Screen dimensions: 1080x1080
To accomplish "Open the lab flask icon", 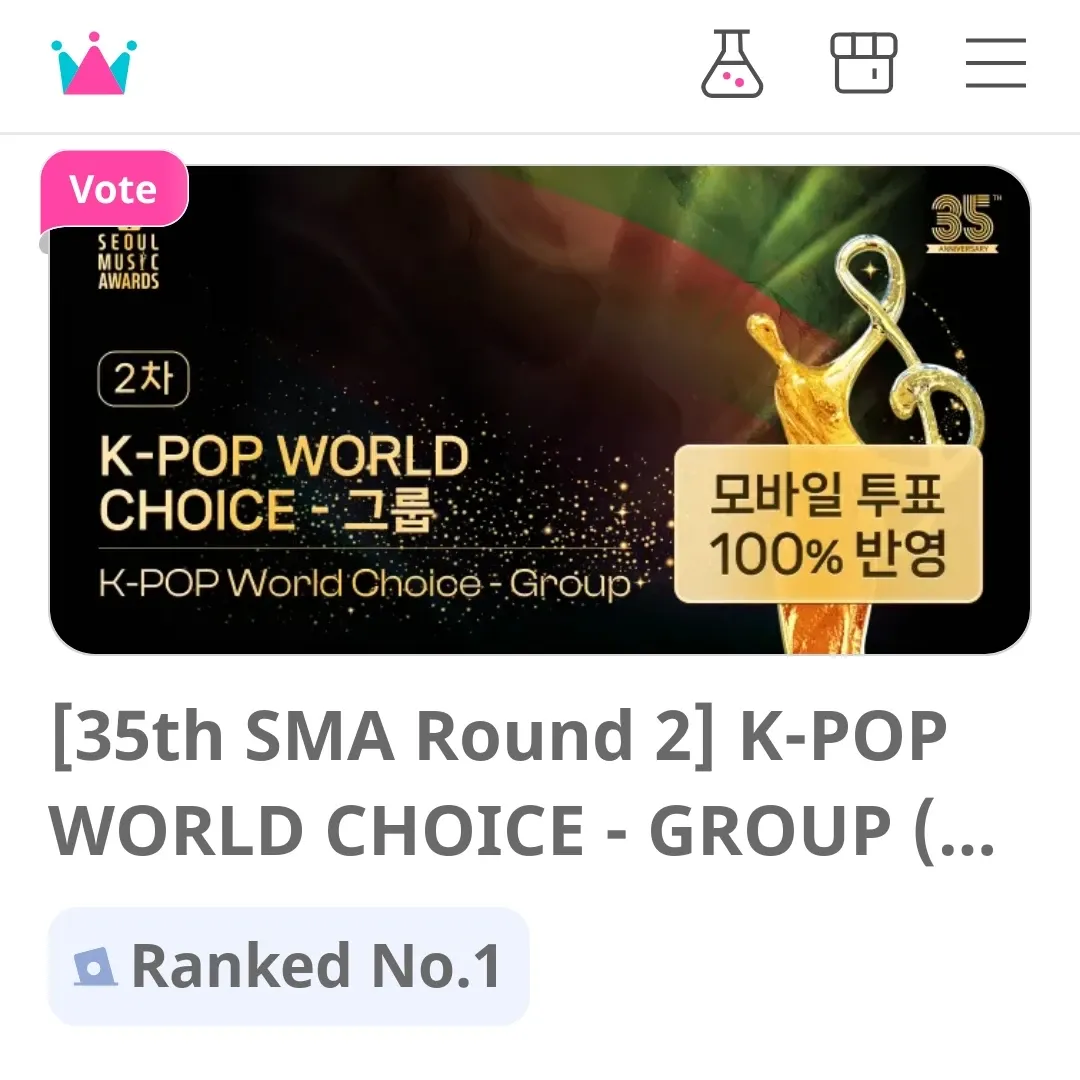I will click(x=732, y=64).
